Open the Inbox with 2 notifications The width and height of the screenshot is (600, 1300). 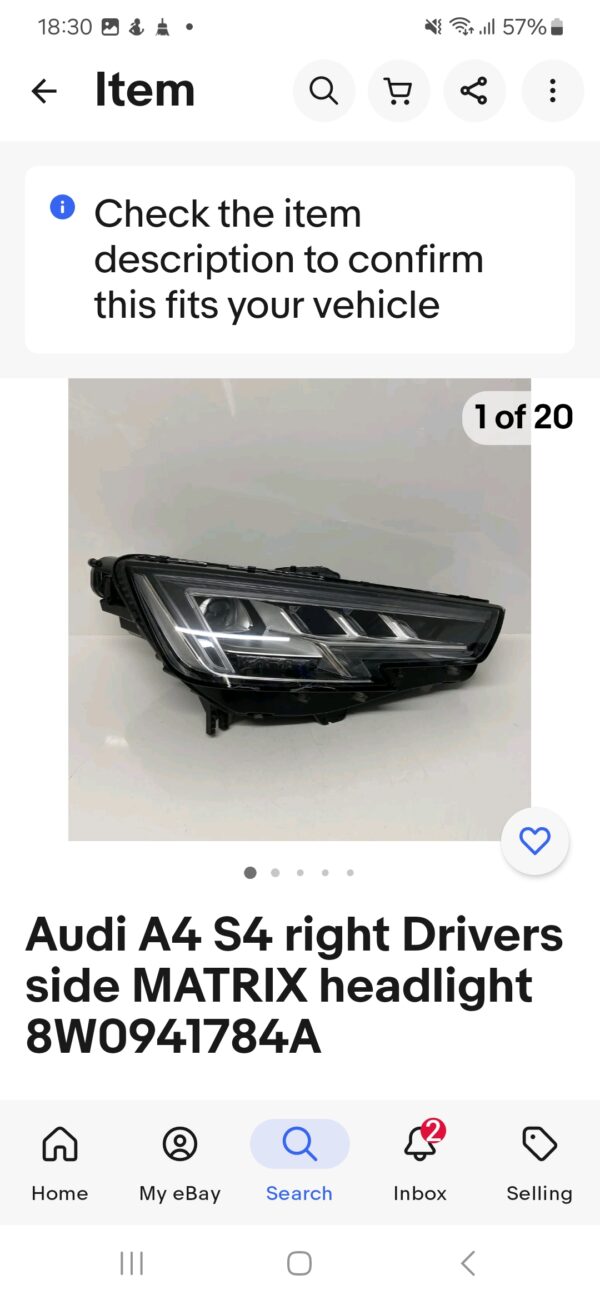[x=420, y=1162]
